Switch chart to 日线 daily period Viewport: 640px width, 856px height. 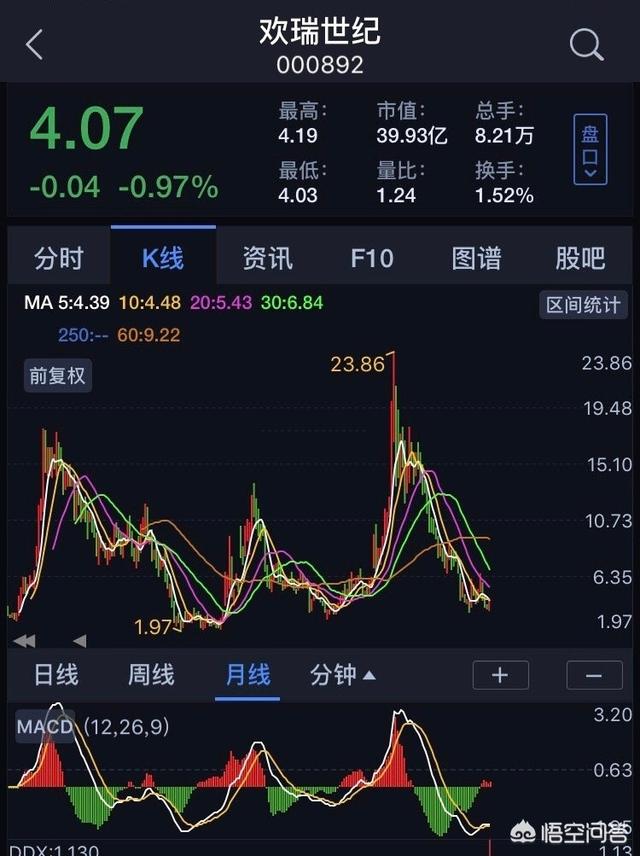coord(56,675)
